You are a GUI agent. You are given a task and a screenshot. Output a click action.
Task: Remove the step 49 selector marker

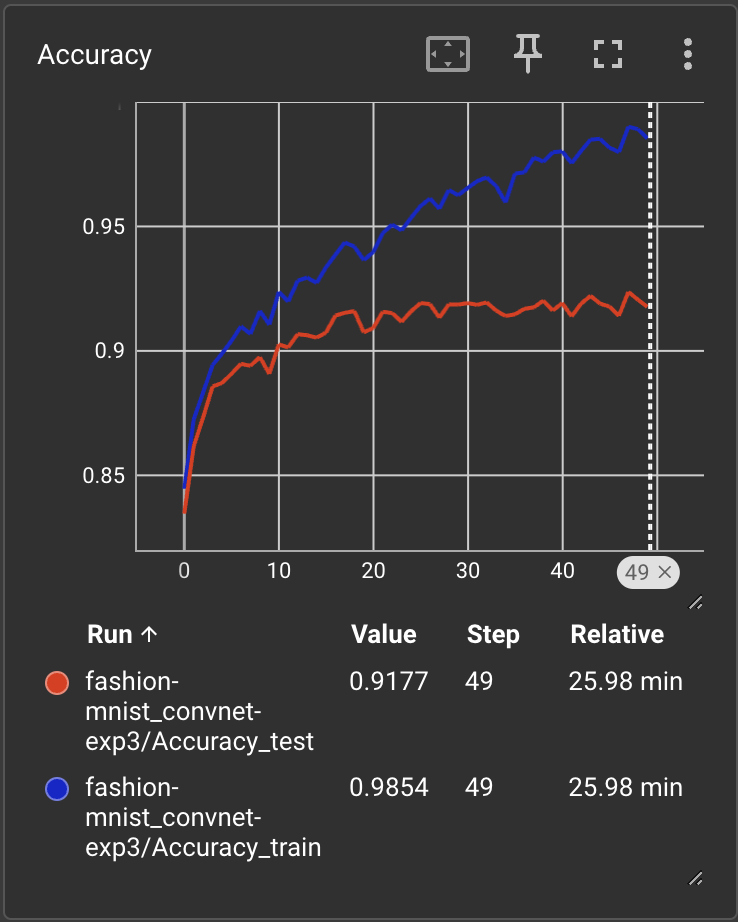coord(664,572)
